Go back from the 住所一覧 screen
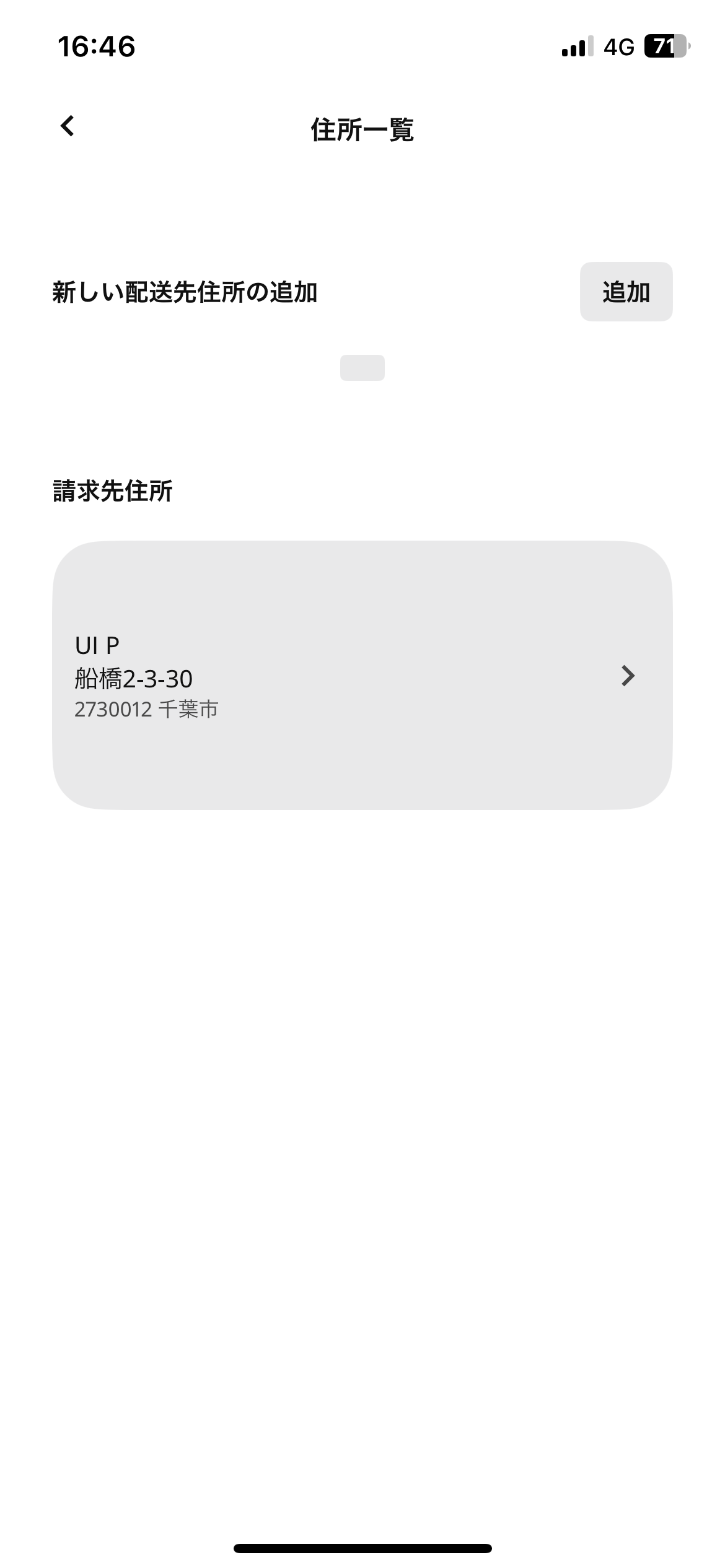Viewport: 725px width, 1568px height. pos(67,126)
